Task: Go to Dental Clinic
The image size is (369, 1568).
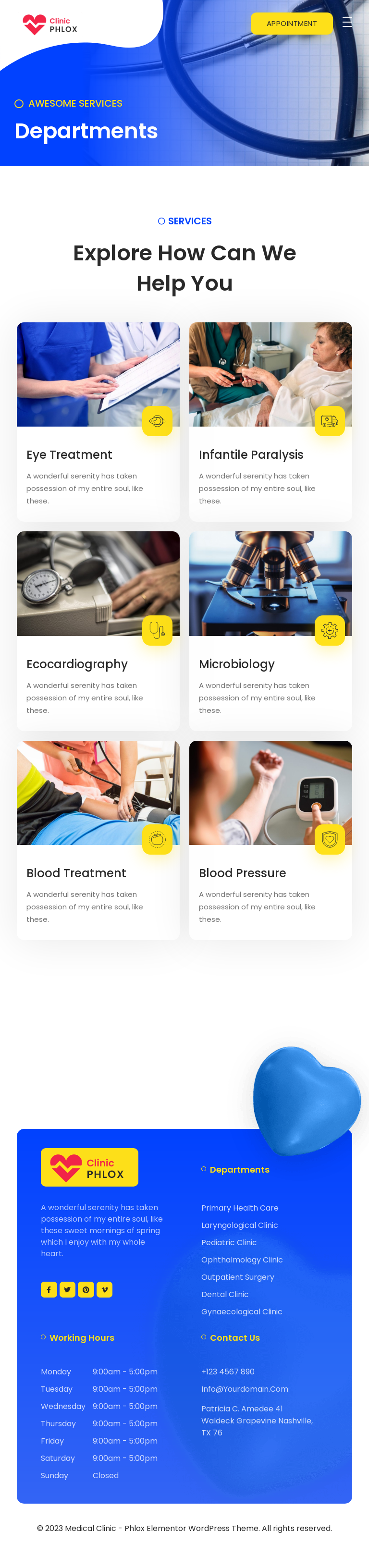Action: pyautogui.click(x=225, y=1294)
